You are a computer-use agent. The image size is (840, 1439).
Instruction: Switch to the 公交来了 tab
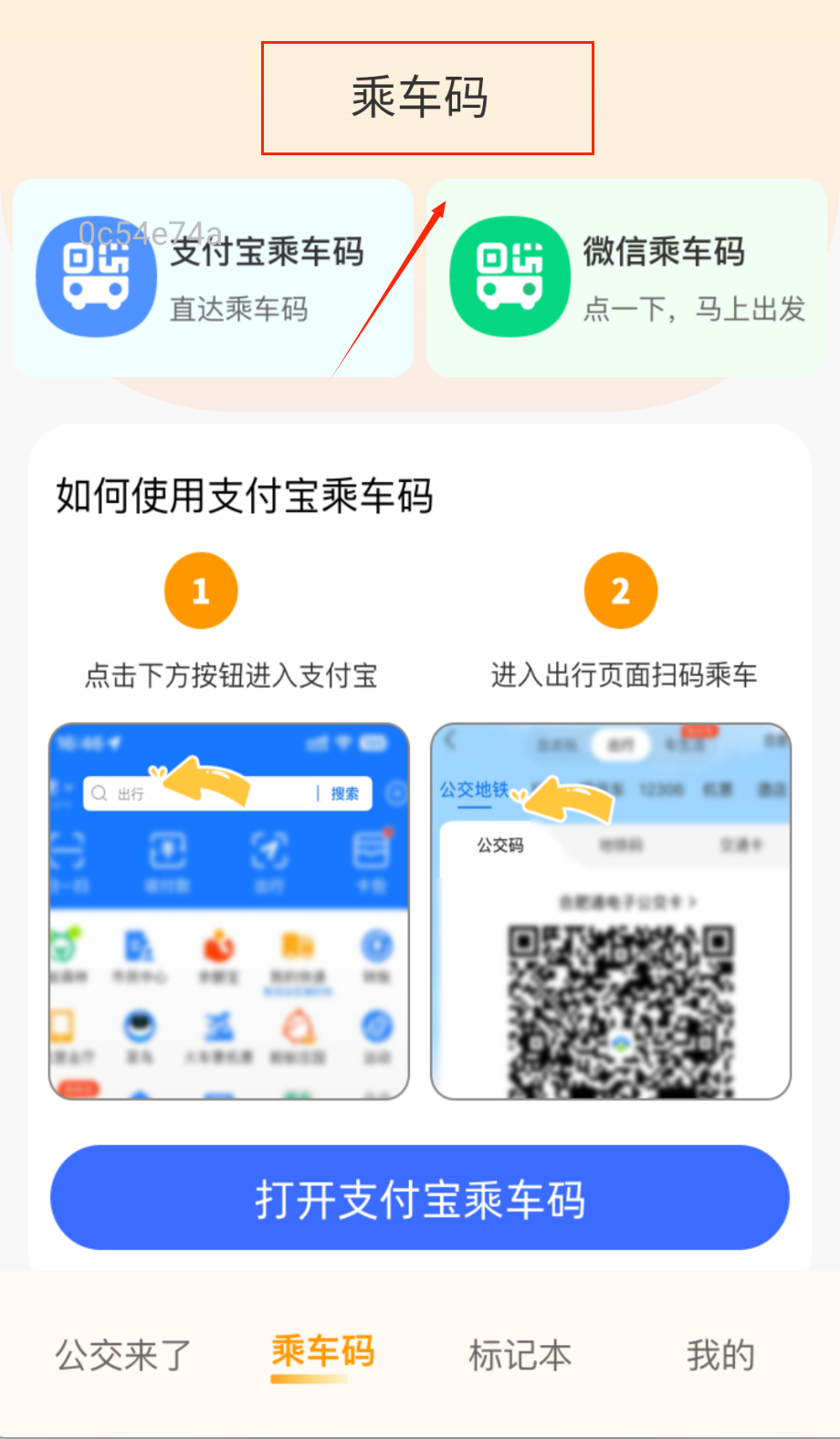(x=123, y=1355)
